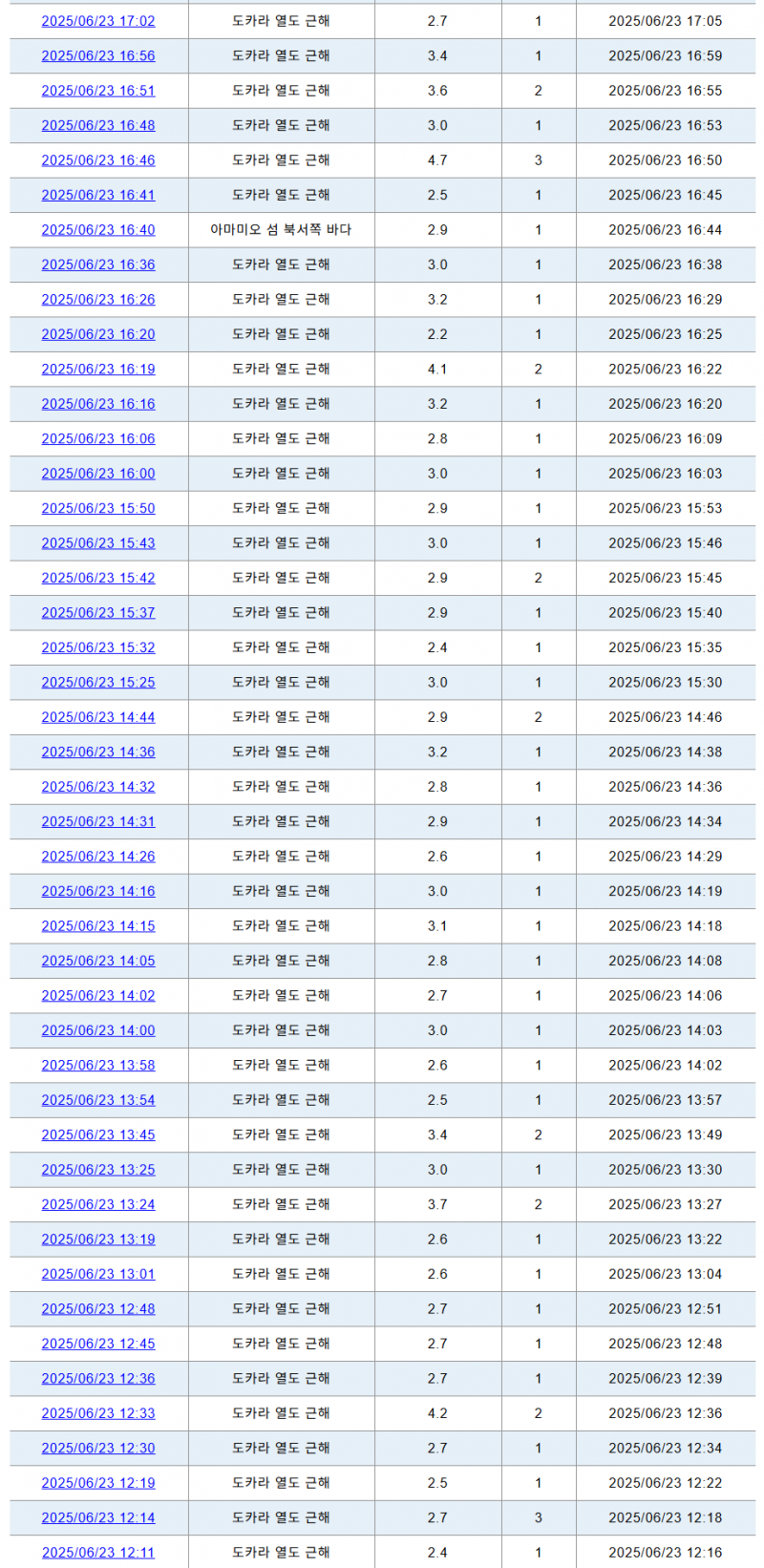This screenshot has width=764, height=1568.
Task: Open the 2025/06/23 15:42 earthquake report
Action: point(97,578)
